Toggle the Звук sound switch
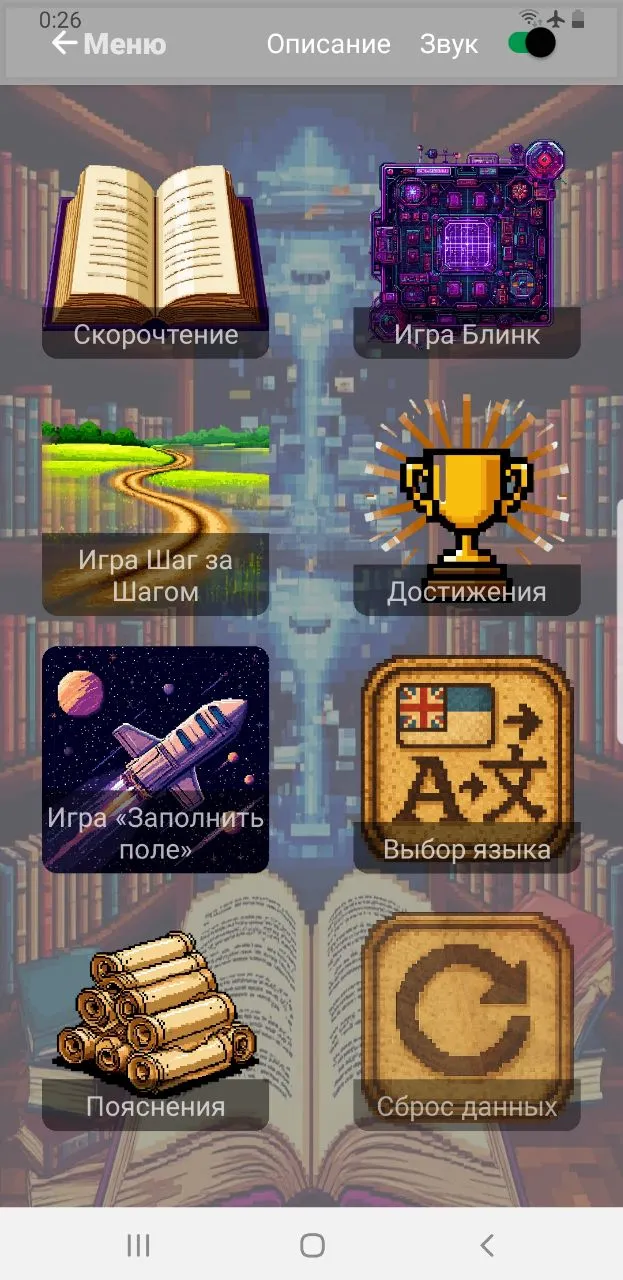Image resolution: width=623 pixels, height=1280 pixels. [531, 43]
